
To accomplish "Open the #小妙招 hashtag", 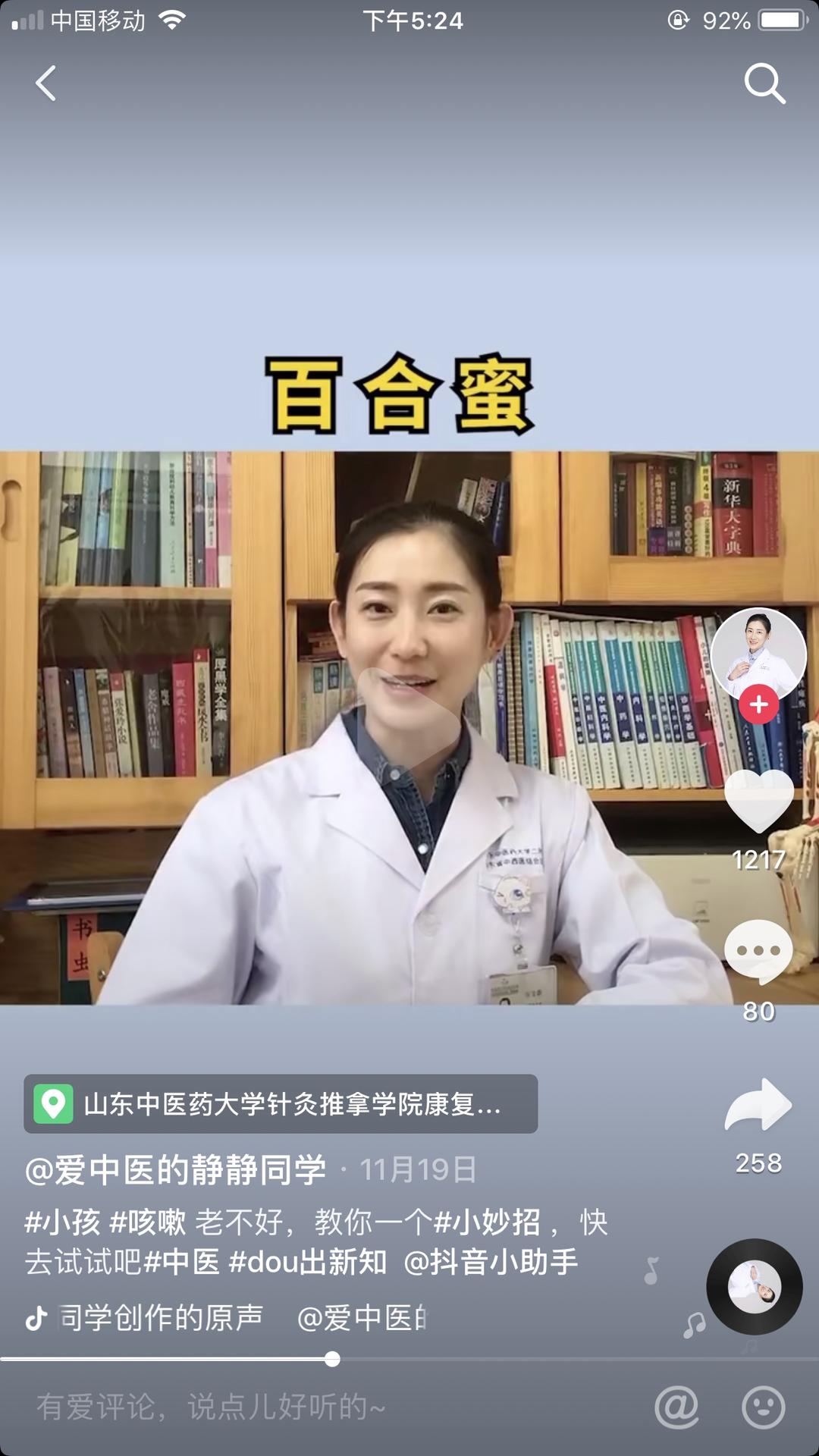I will pyautogui.click(x=487, y=1222).
